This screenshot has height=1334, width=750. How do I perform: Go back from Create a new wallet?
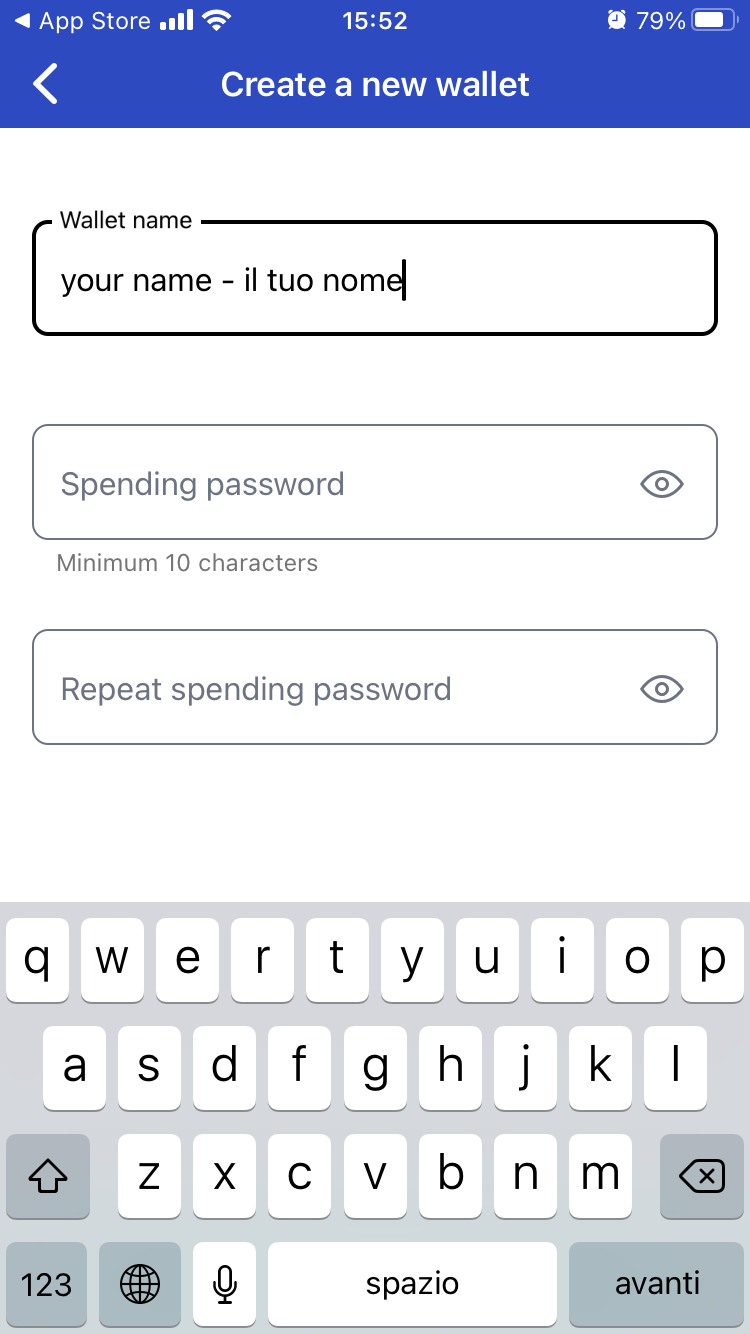(46, 84)
